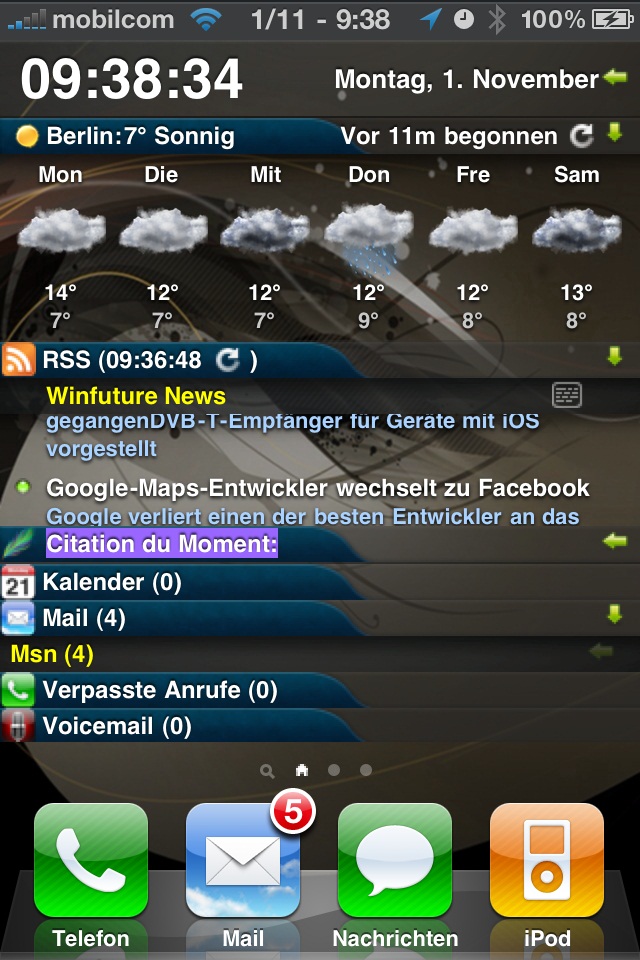
Task: Open the Nachrichten app
Action: [x=395, y=861]
